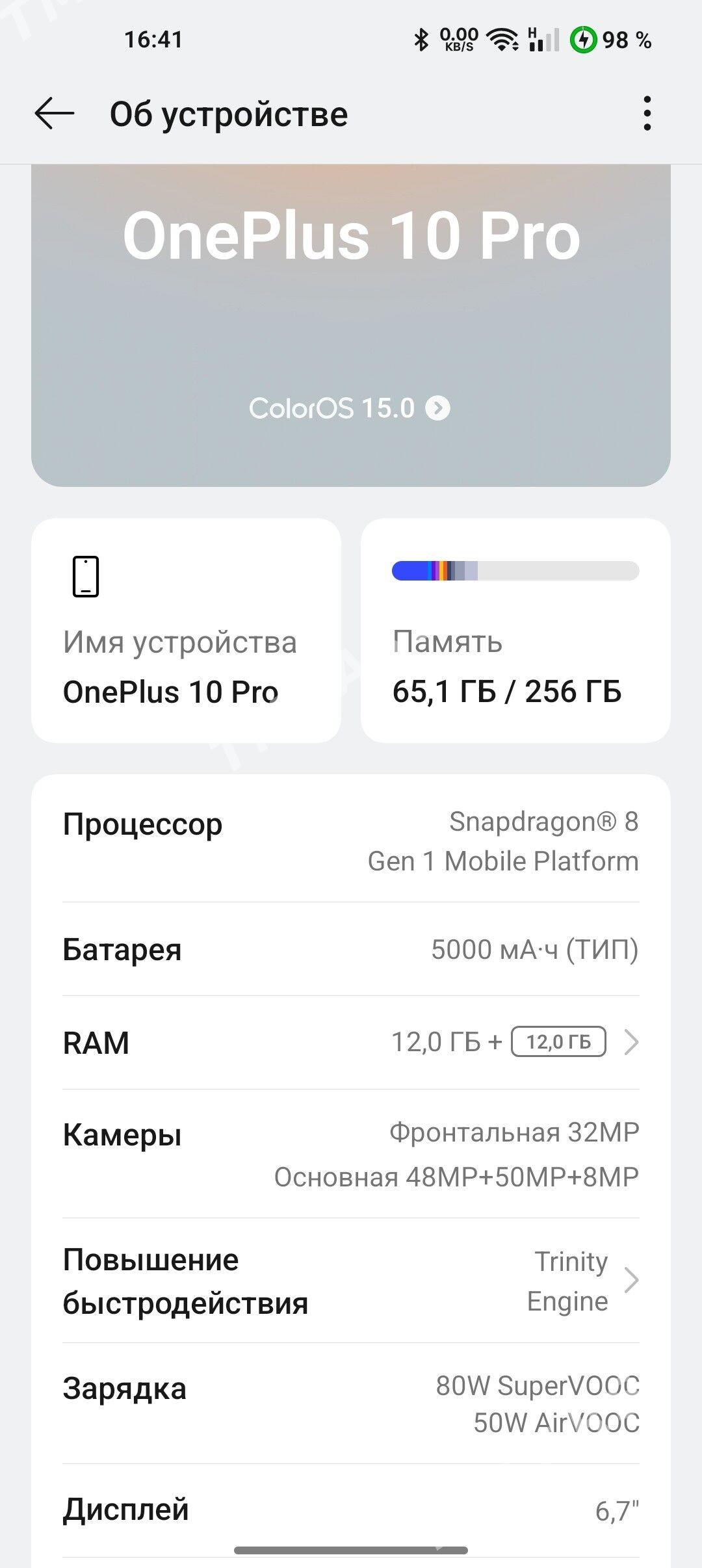The image size is (702, 1568).
Task: Open the three-dot overflow menu
Action: [x=646, y=114]
